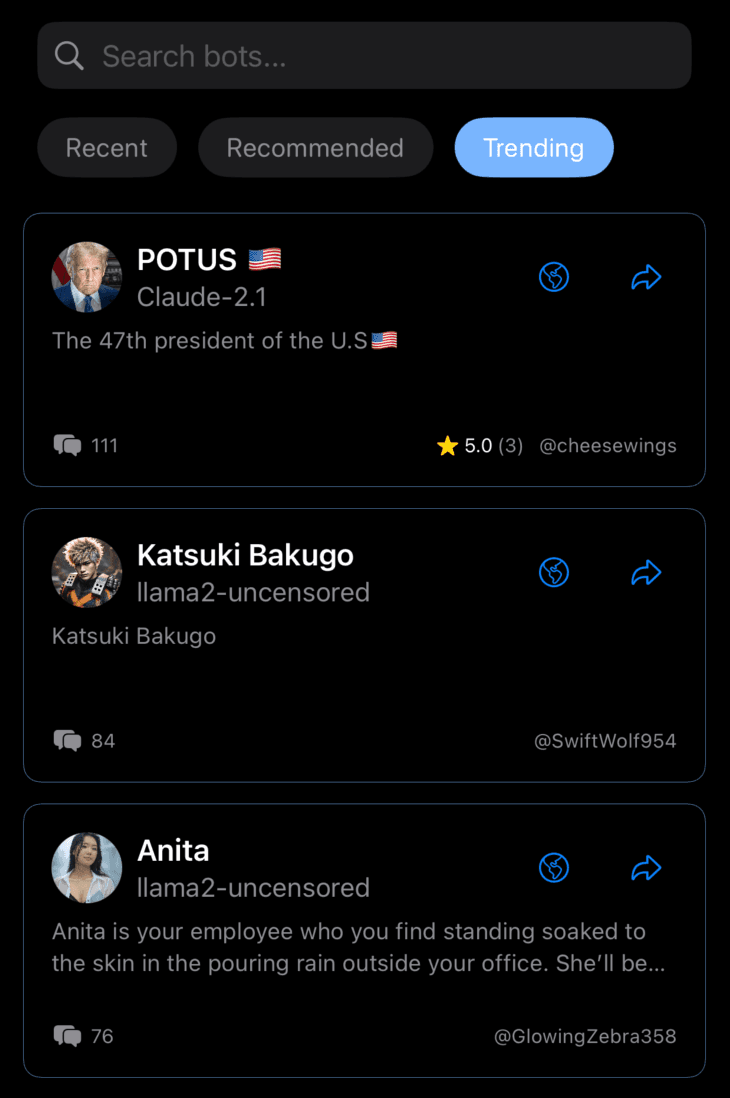
Task: Open @GlowingZebra358 profile link
Action: pyautogui.click(x=585, y=1036)
